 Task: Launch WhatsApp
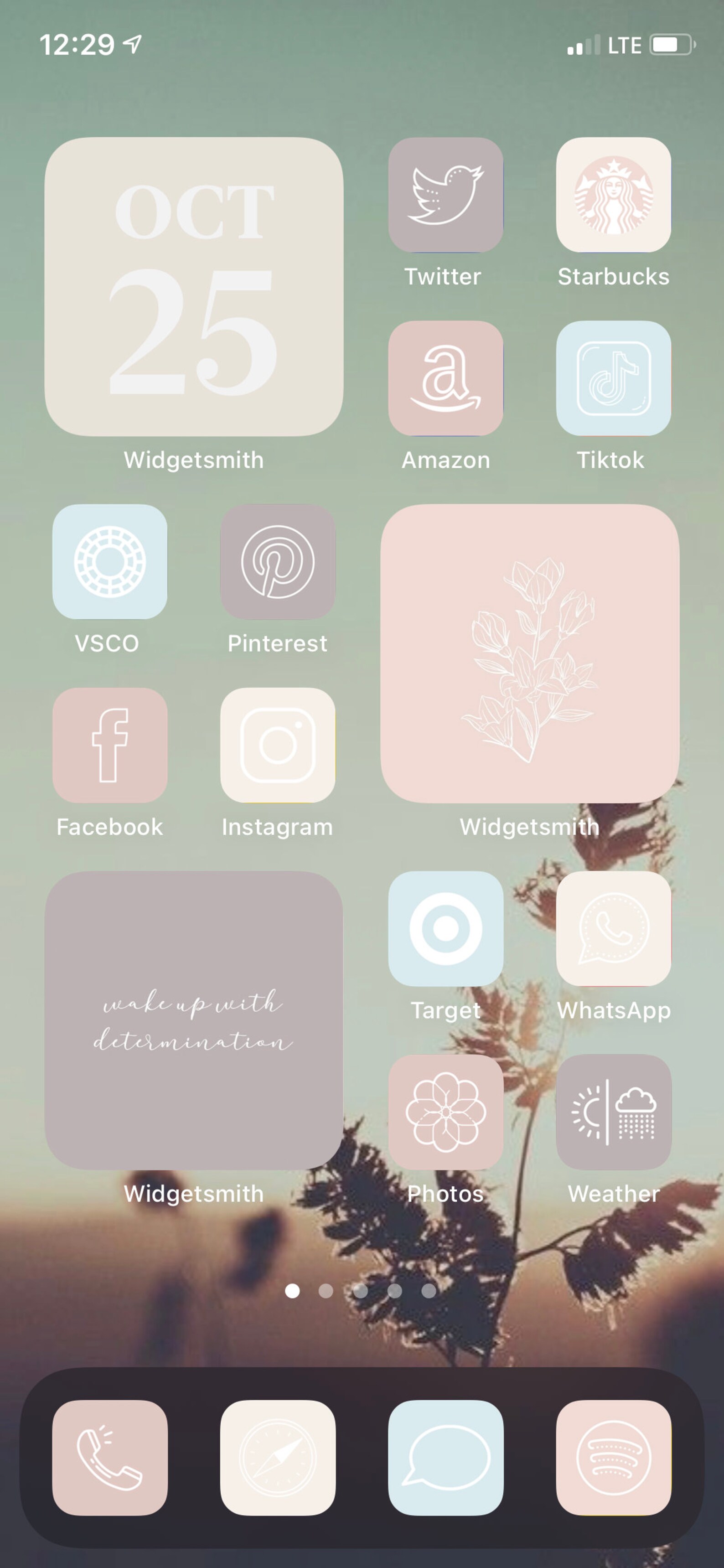[x=614, y=929]
